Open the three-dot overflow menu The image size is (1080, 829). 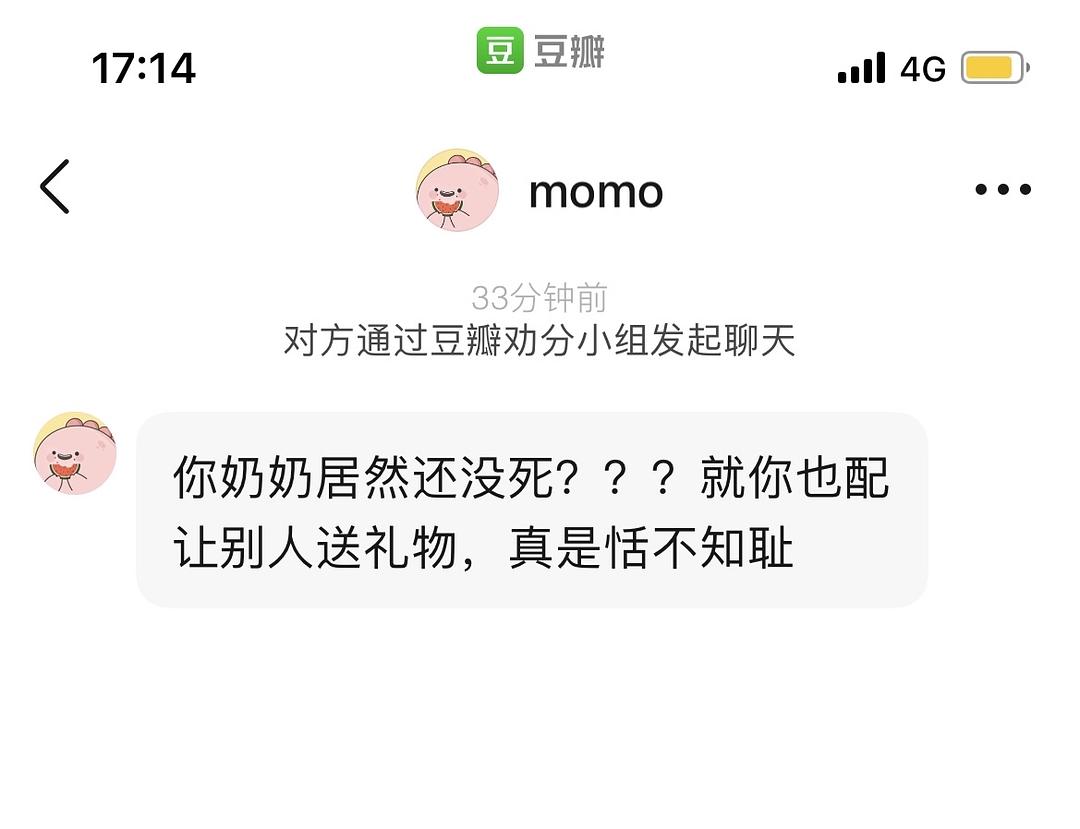pyautogui.click(x=1002, y=189)
